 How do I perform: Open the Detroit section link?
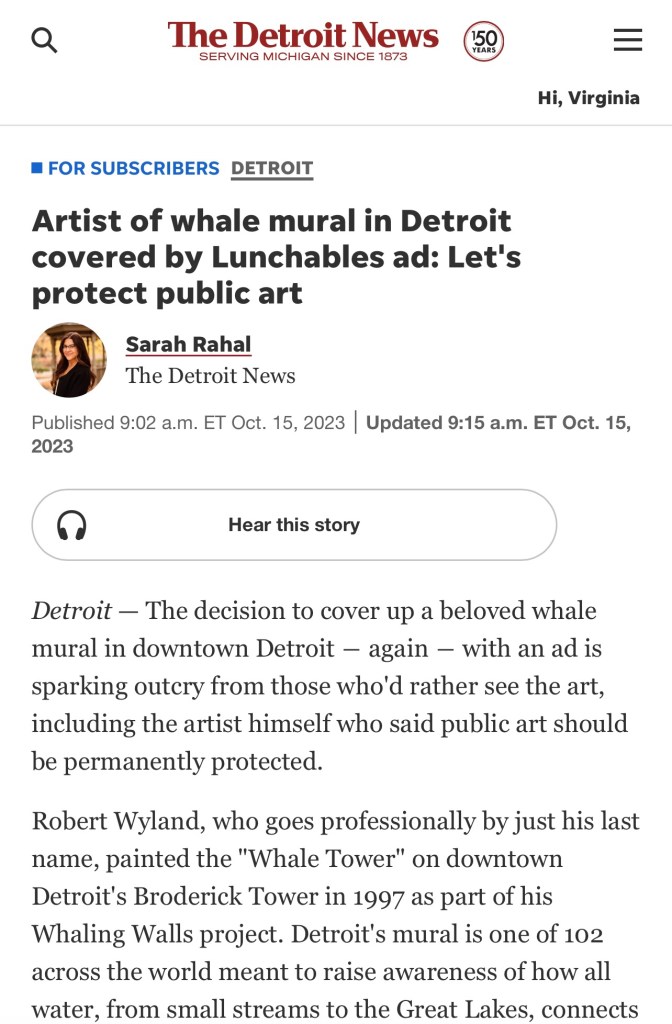[x=272, y=168]
